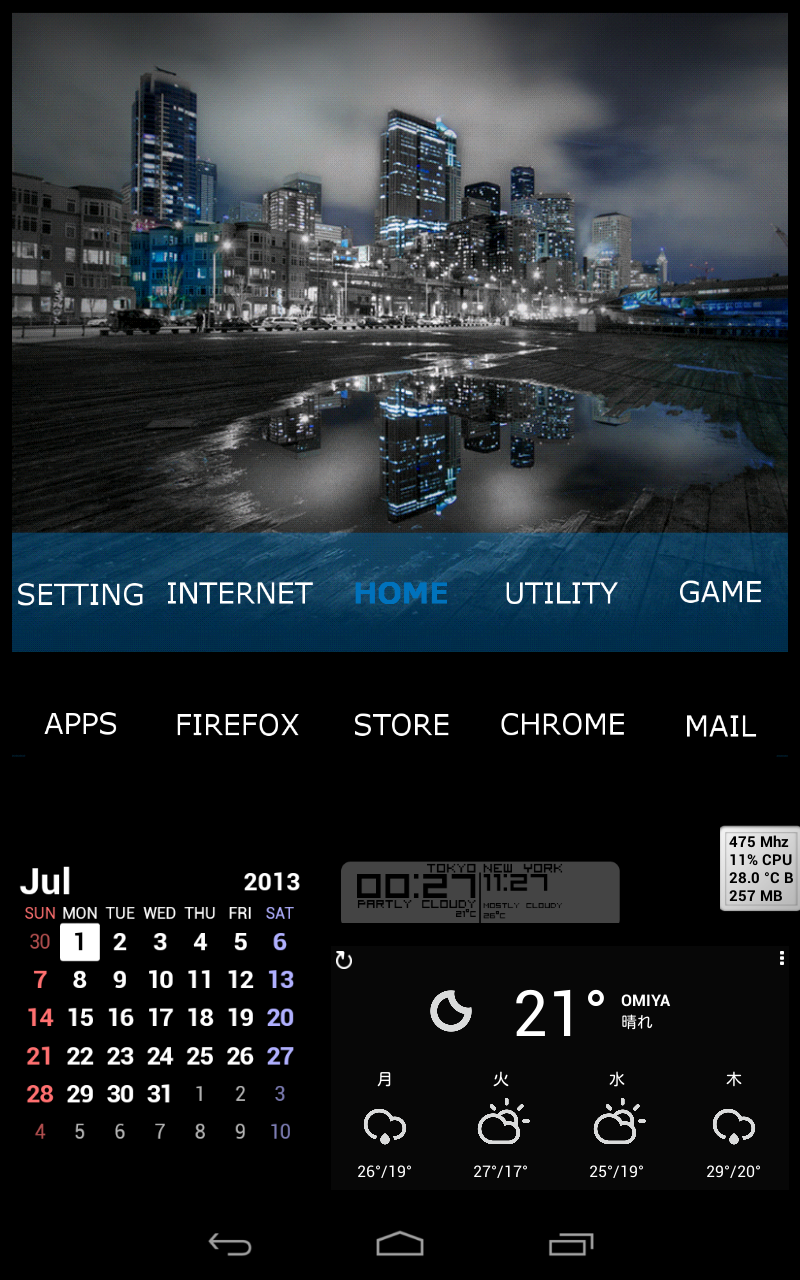This screenshot has width=800, height=1280.
Task: Open the weather widget overflow menu
Action: (781, 959)
